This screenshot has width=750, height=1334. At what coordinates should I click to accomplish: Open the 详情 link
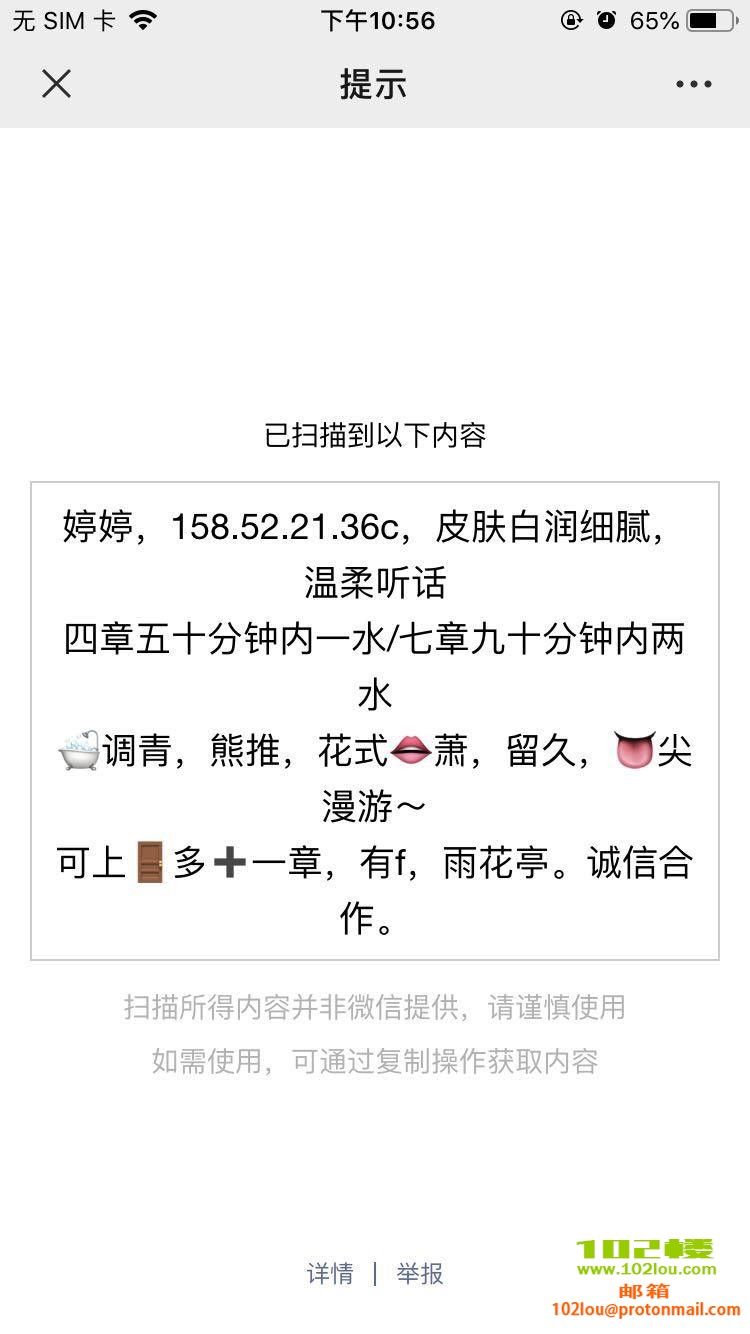(330, 1273)
